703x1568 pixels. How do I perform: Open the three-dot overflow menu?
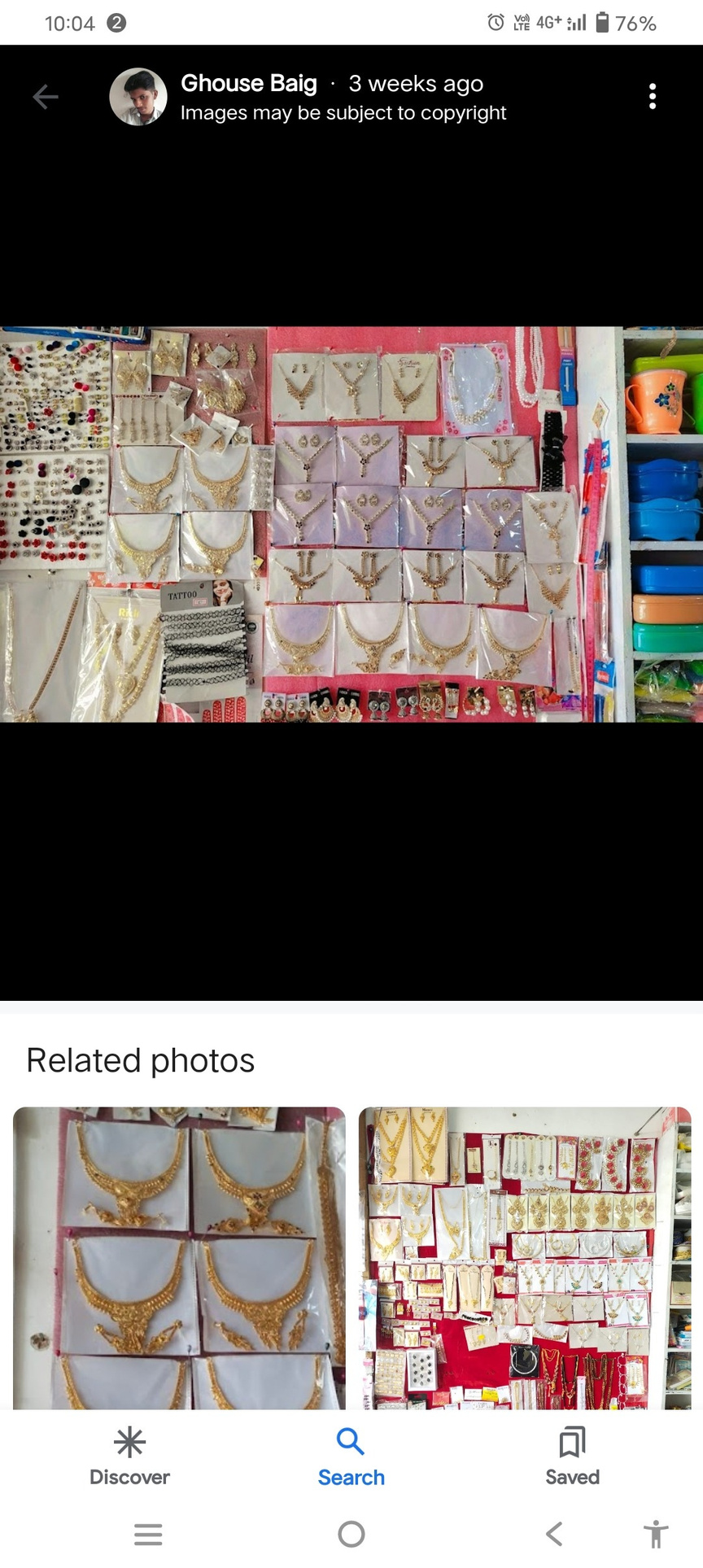point(652,96)
